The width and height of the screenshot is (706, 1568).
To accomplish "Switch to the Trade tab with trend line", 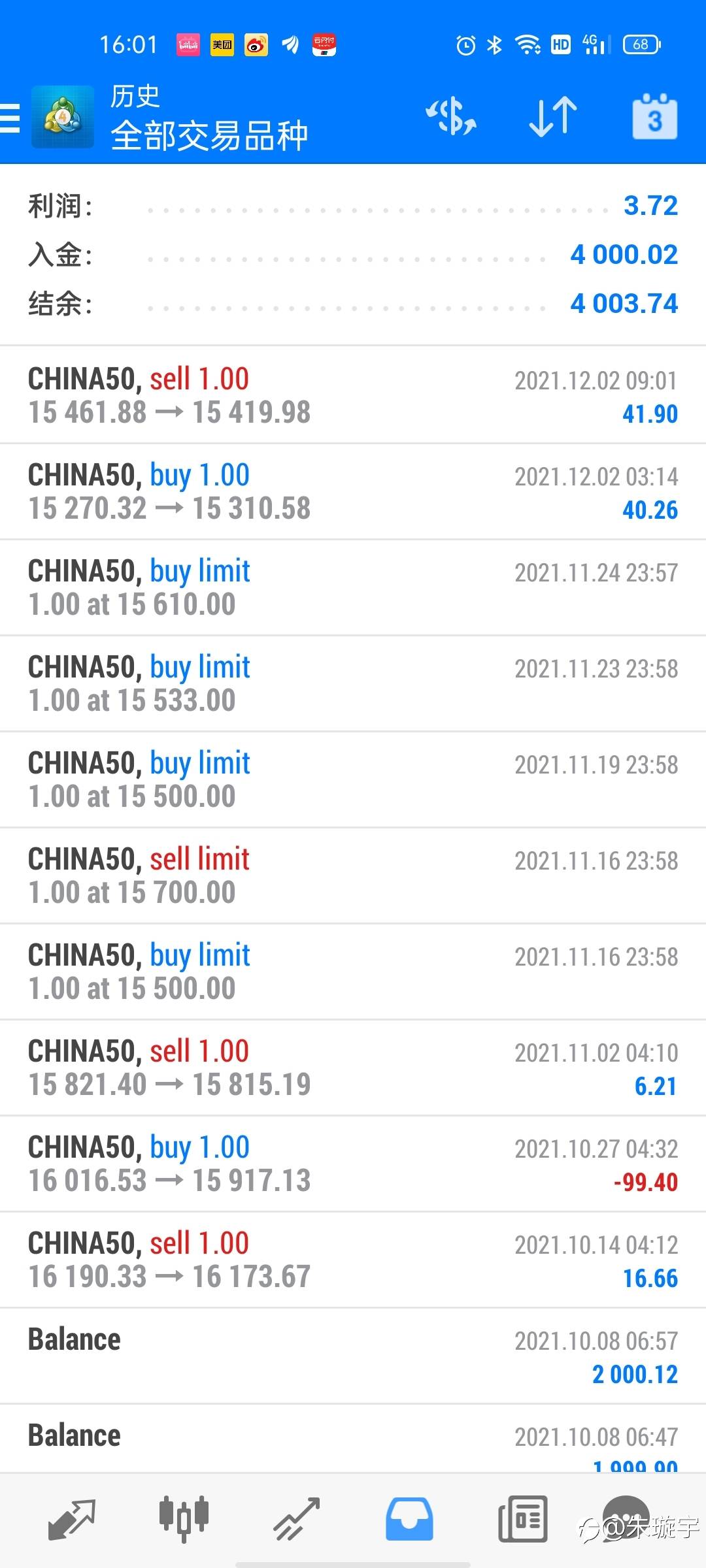I will [x=296, y=1519].
